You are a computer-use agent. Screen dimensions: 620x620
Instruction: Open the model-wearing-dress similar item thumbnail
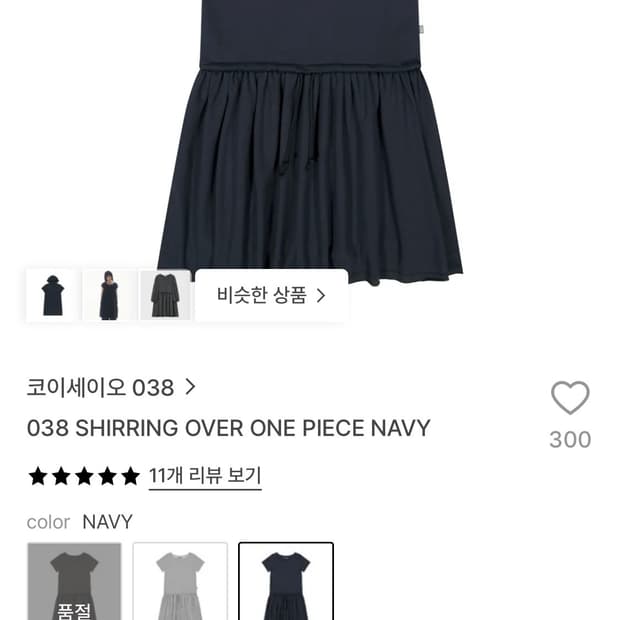click(109, 295)
